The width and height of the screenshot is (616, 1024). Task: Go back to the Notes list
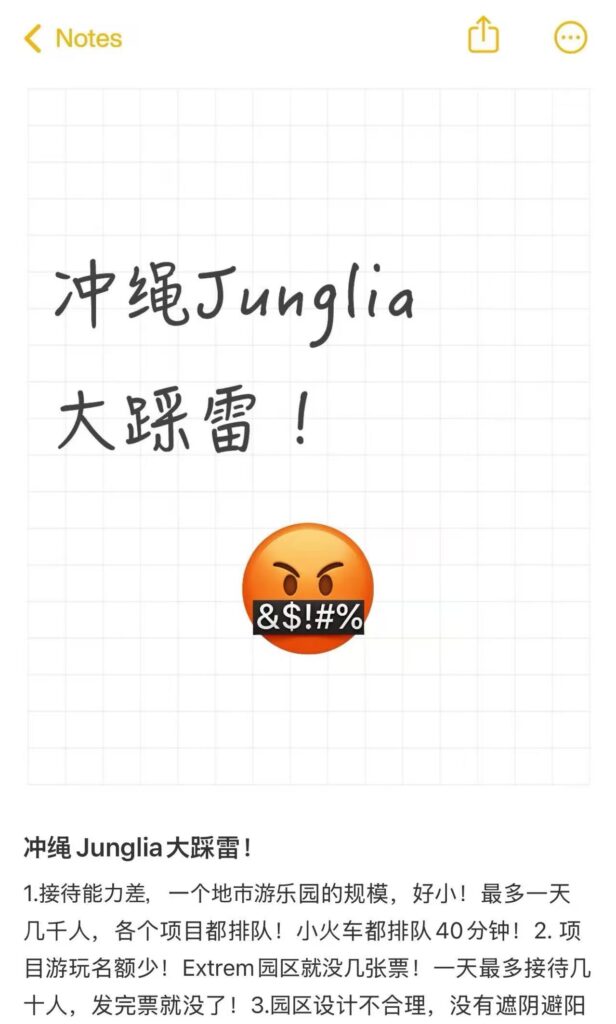(x=72, y=39)
